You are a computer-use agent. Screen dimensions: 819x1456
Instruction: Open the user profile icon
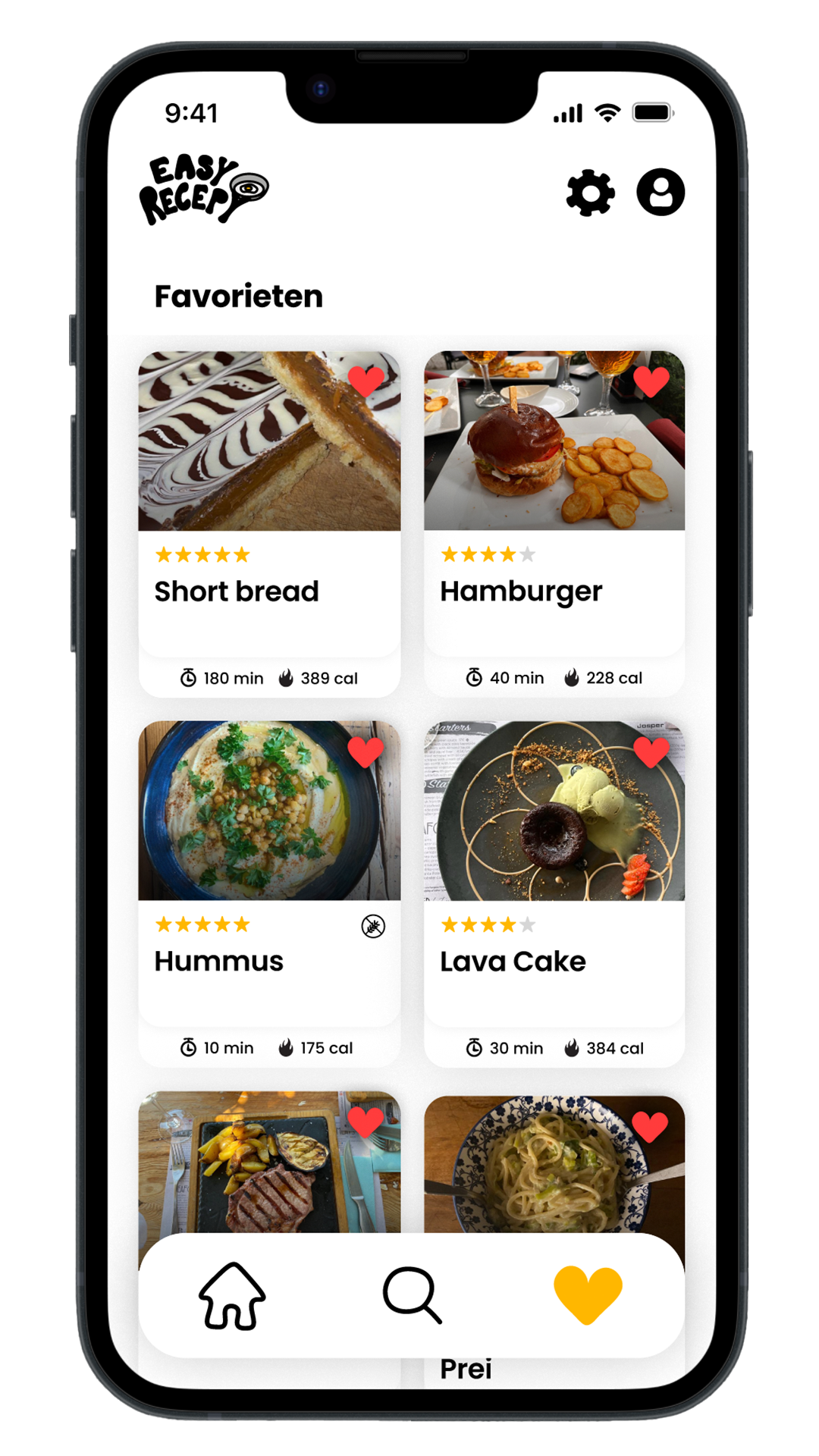(661, 193)
